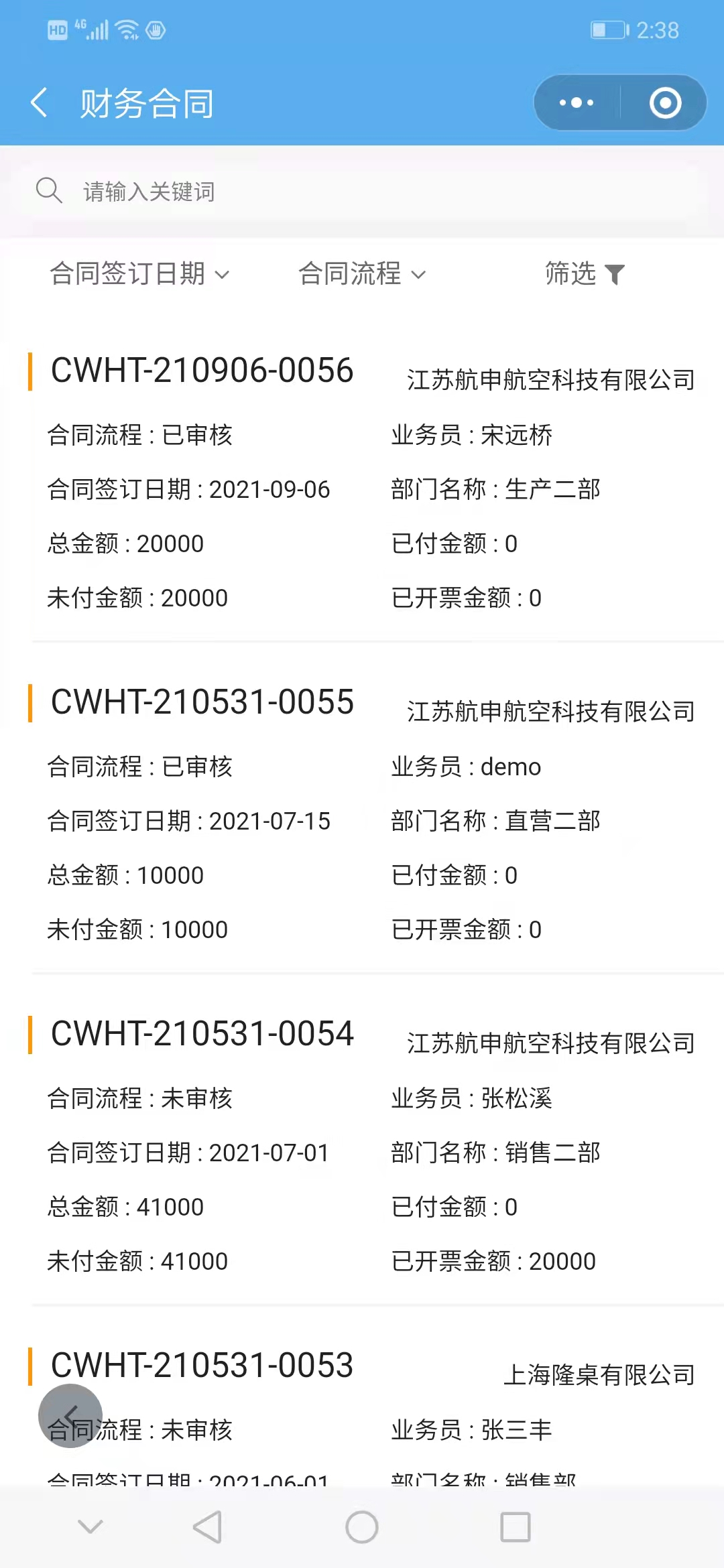Image resolution: width=724 pixels, height=1568 pixels.
Task: Tap the back arrow beside 财务合同
Action: [38, 103]
